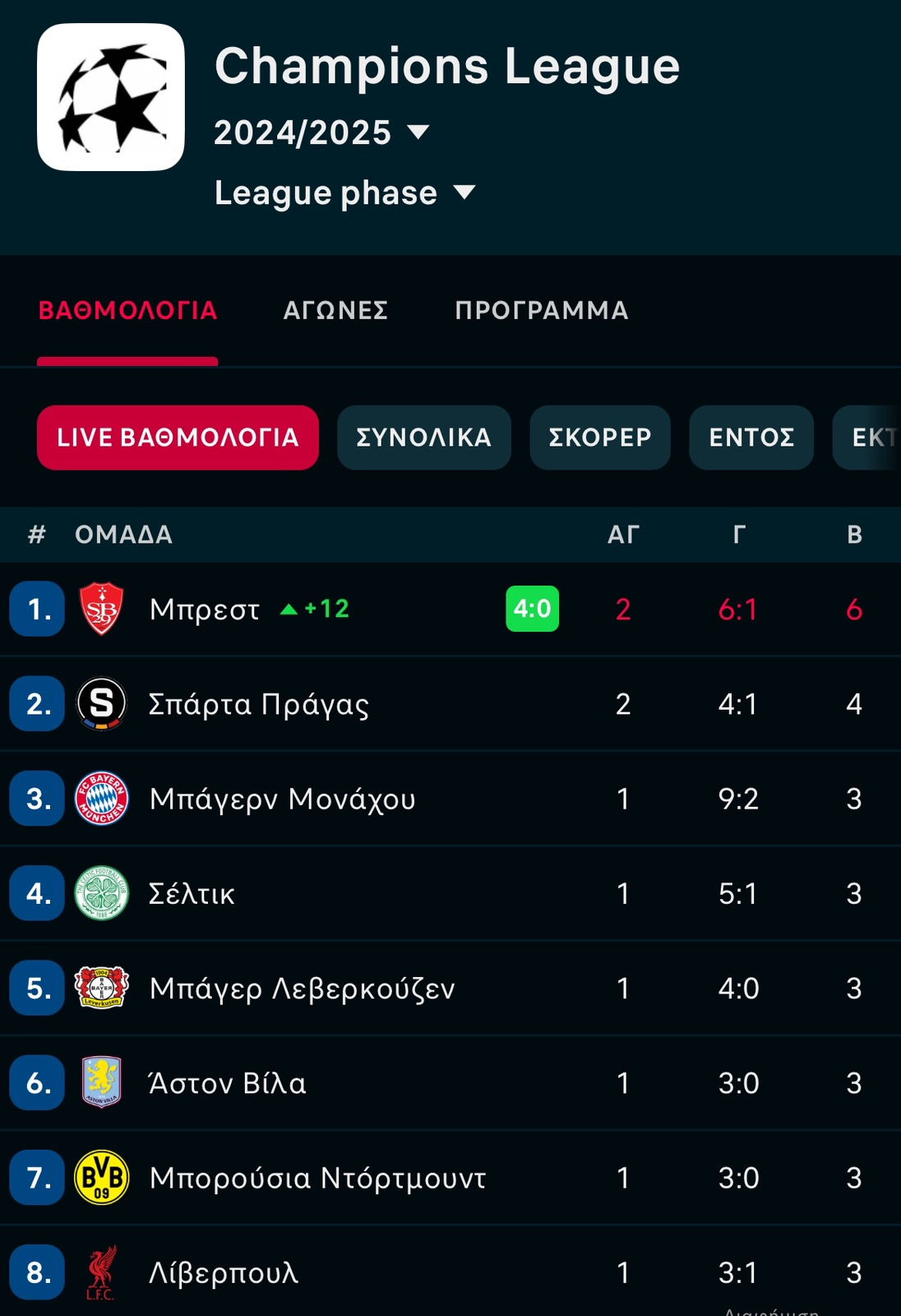The width and height of the screenshot is (901, 1316).
Task: Filter standings by ΕΝΤΟΣ
Action: (751, 438)
